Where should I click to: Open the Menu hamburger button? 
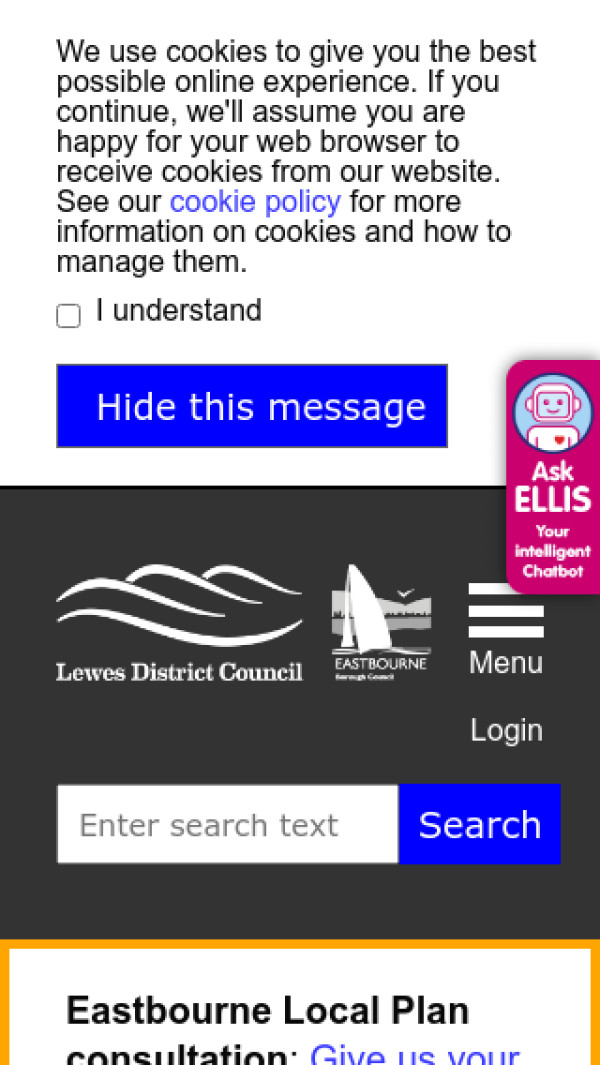(x=506, y=628)
